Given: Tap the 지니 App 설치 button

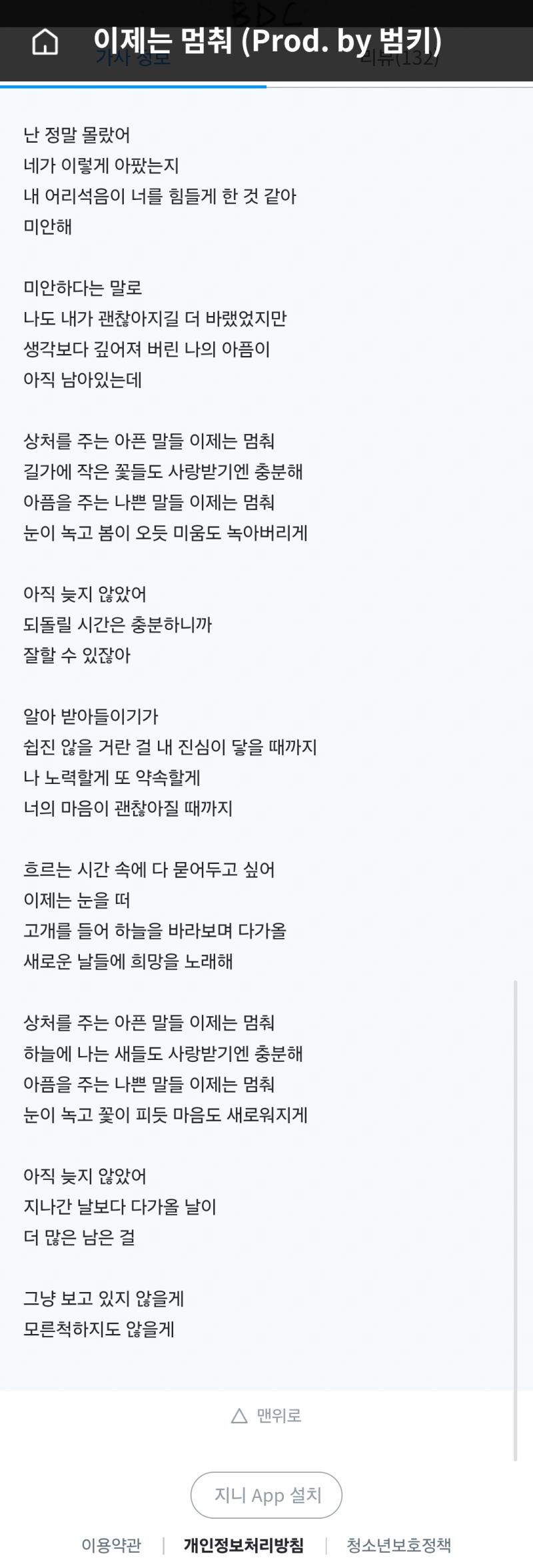Looking at the screenshot, I should pyautogui.click(x=266, y=1495).
